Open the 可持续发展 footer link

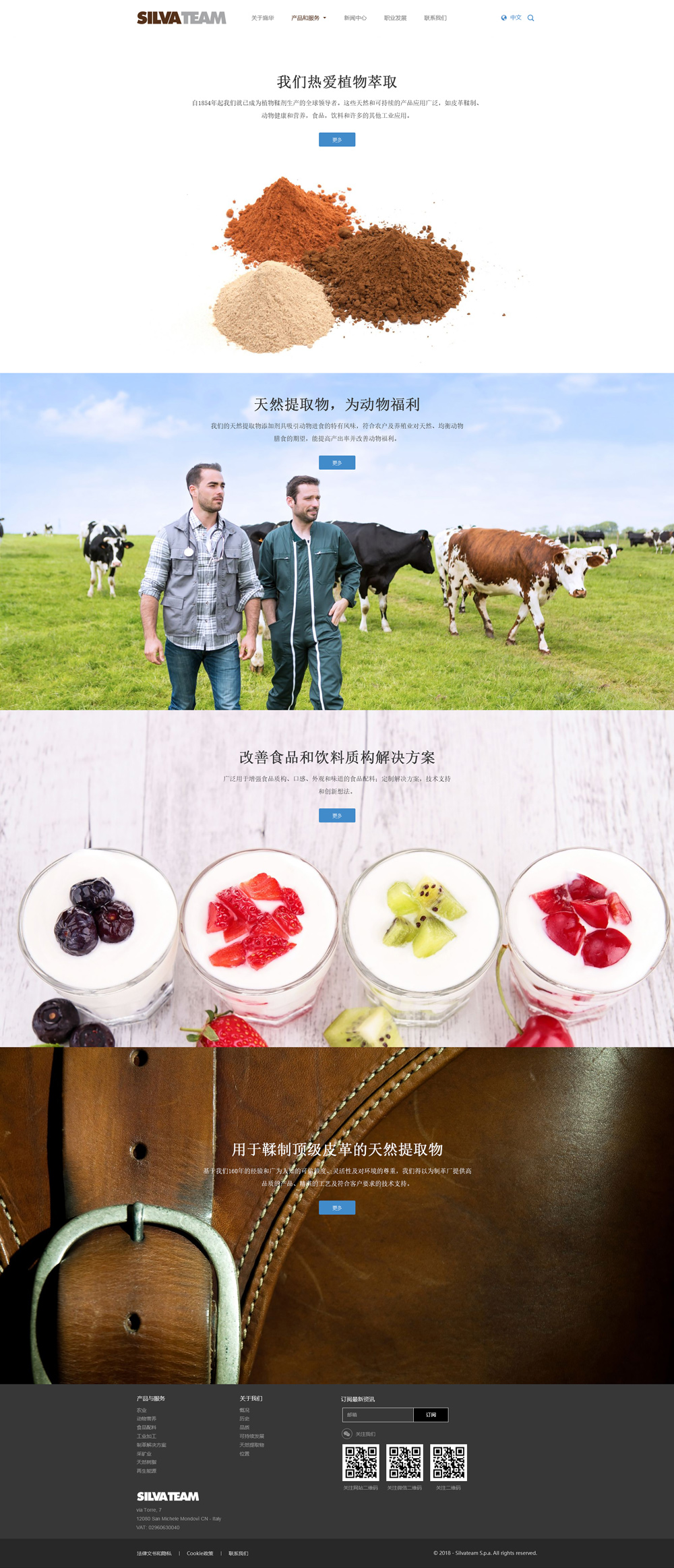(251, 1437)
